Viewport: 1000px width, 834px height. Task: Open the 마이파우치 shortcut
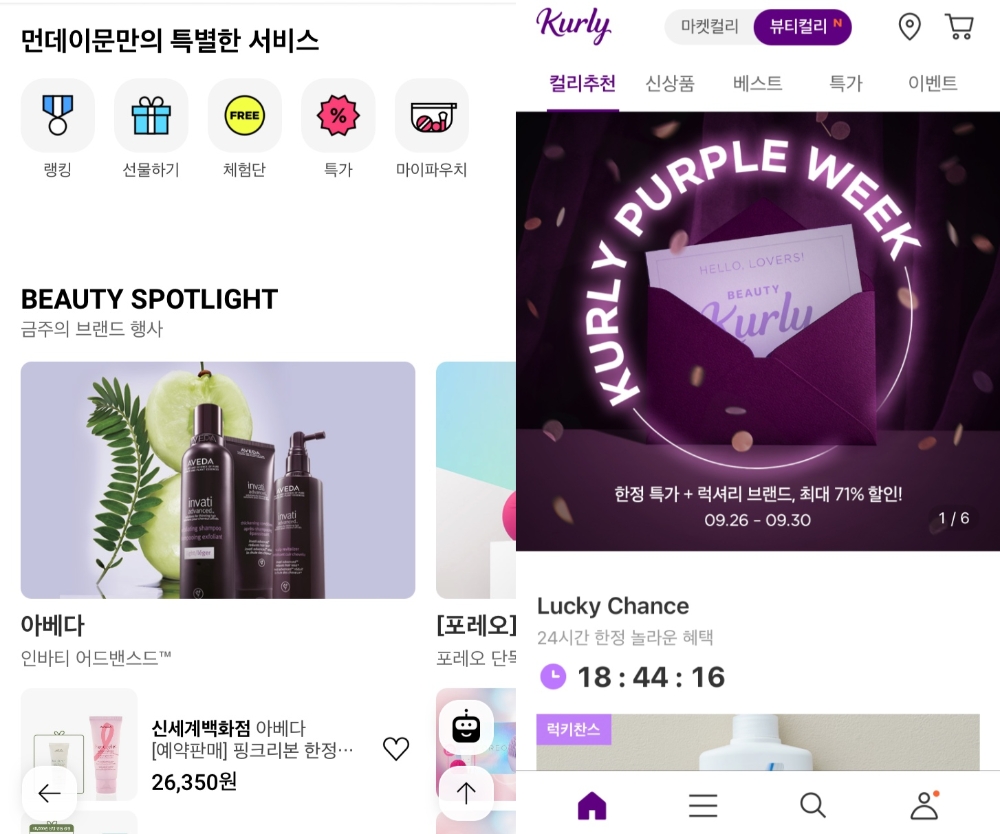pos(432,116)
